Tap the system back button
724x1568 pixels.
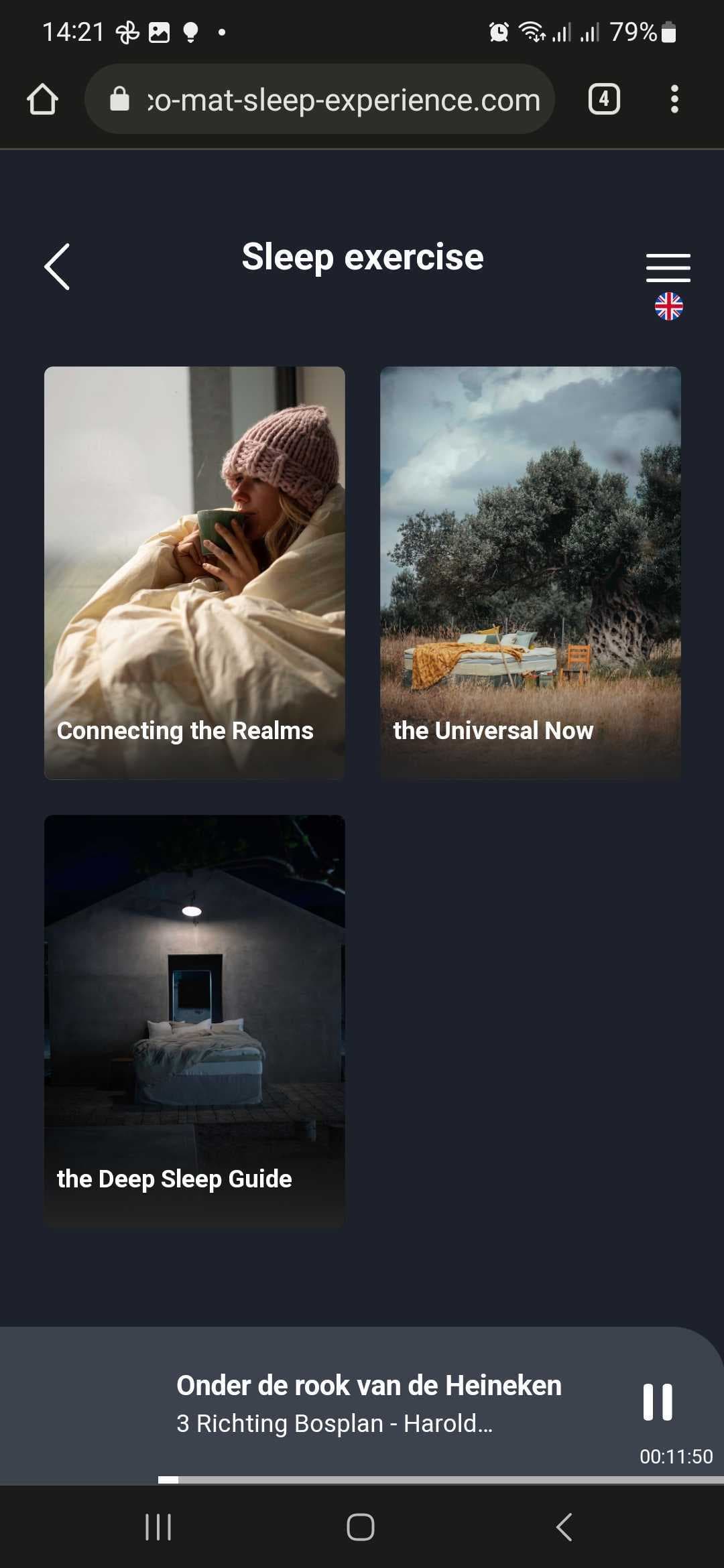[x=564, y=1527]
